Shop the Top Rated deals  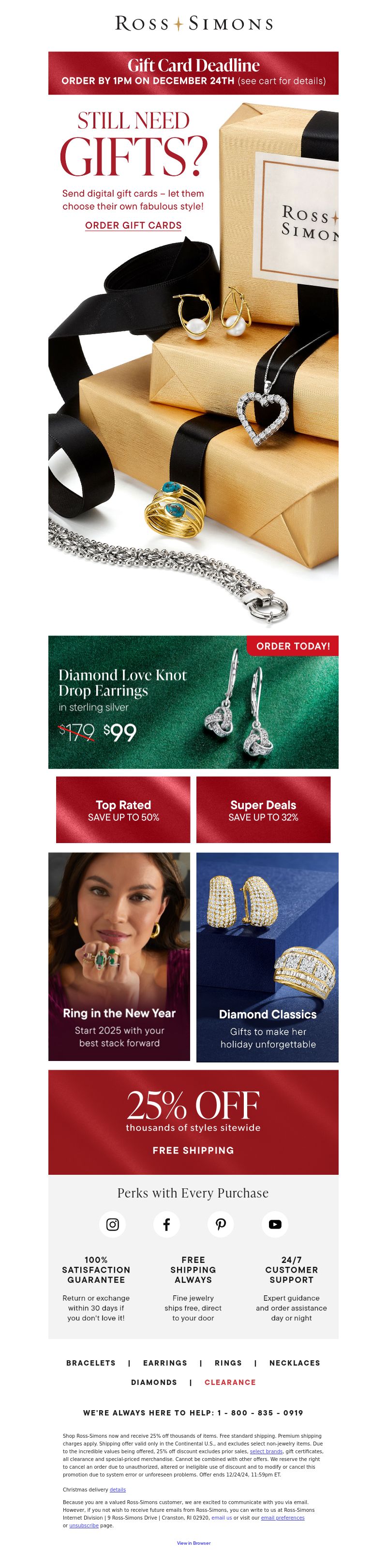click(123, 810)
